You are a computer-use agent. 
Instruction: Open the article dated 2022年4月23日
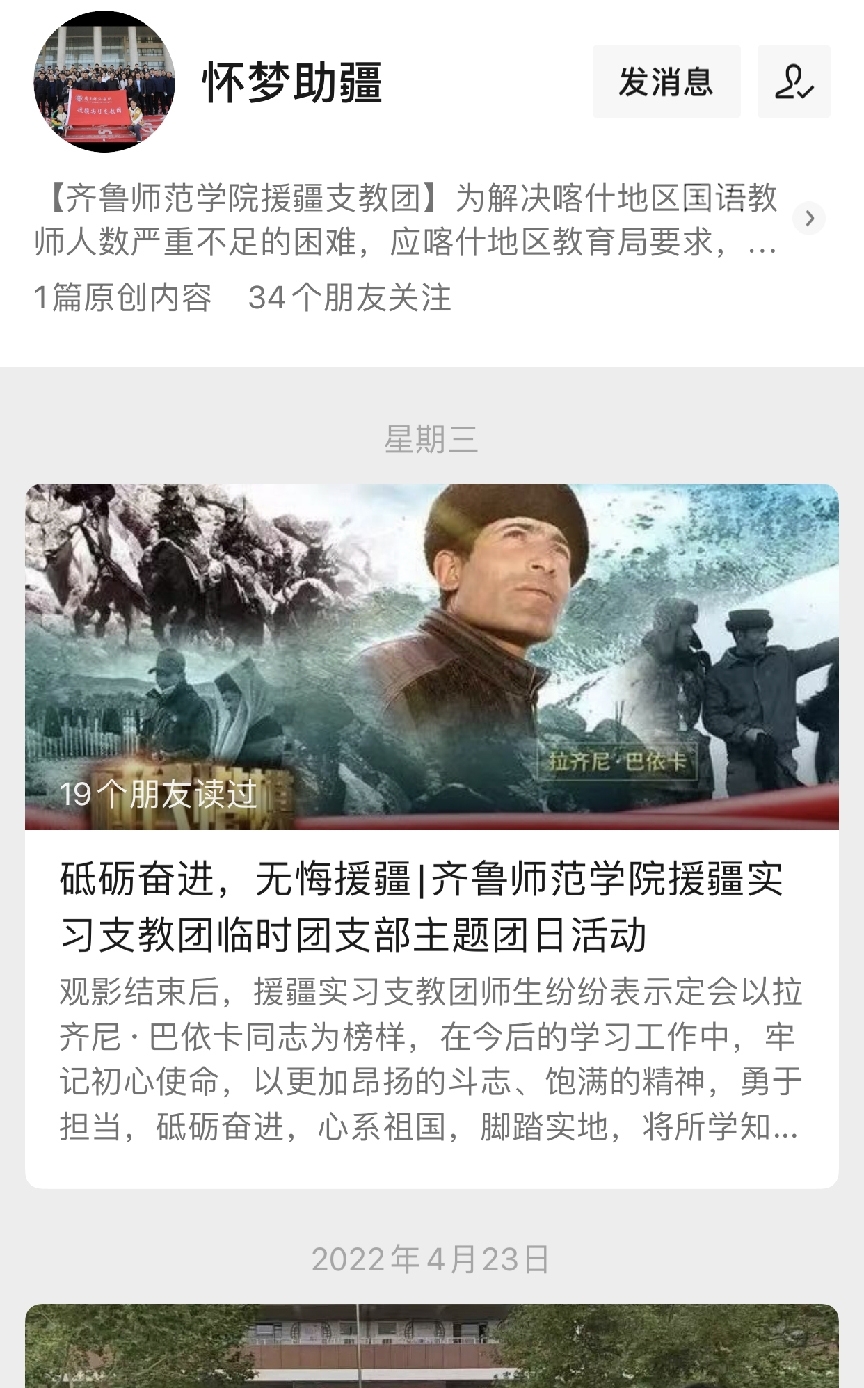pos(431,1345)
